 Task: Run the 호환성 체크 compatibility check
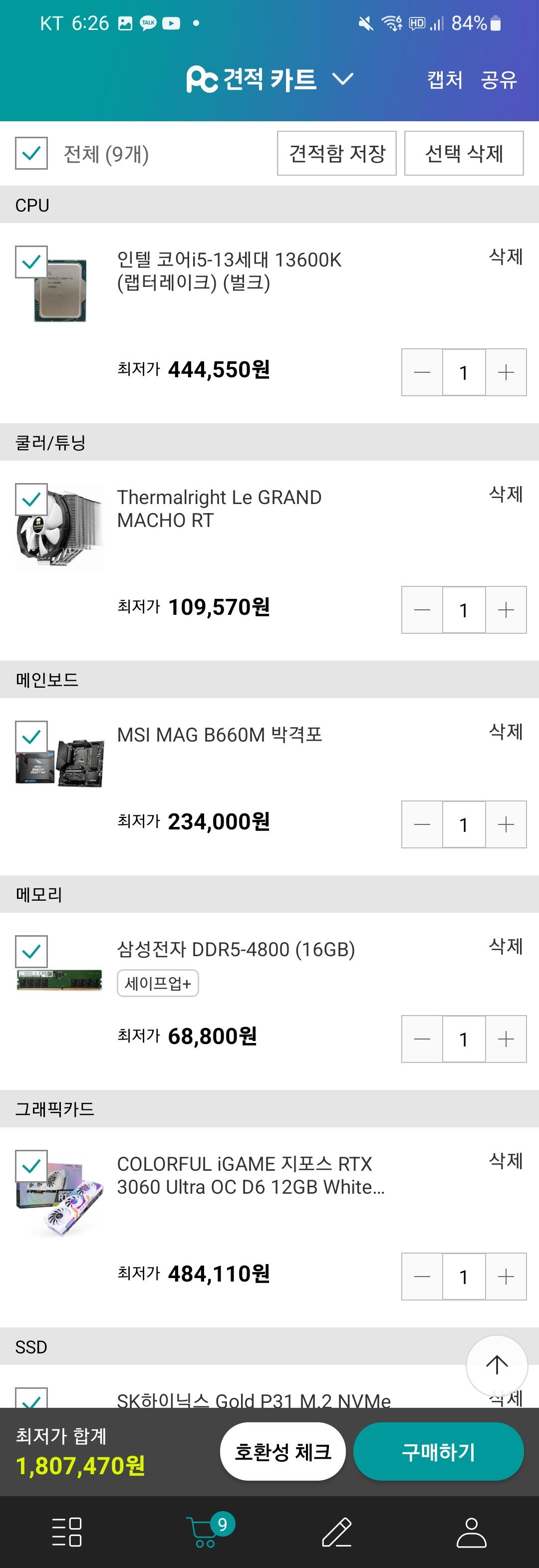pyautogui.click(x=282, y=1452)
